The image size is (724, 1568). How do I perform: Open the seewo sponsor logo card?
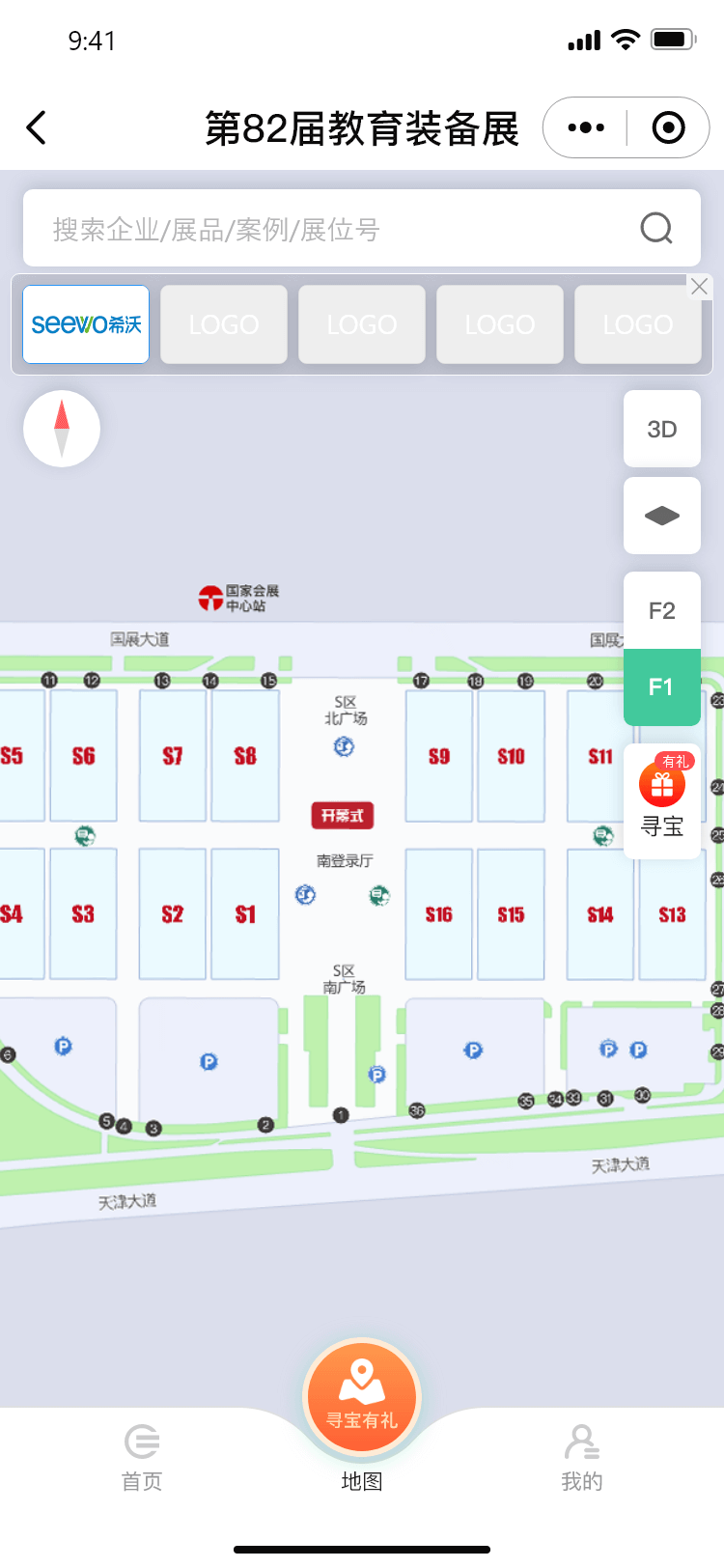[x=86, y=324]
